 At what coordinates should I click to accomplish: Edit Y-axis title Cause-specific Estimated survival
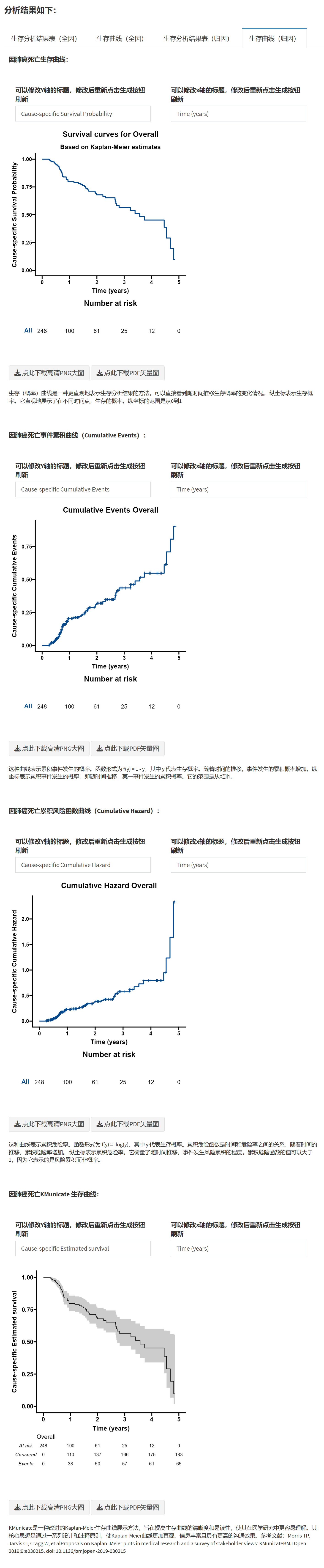pos(83,1248)
